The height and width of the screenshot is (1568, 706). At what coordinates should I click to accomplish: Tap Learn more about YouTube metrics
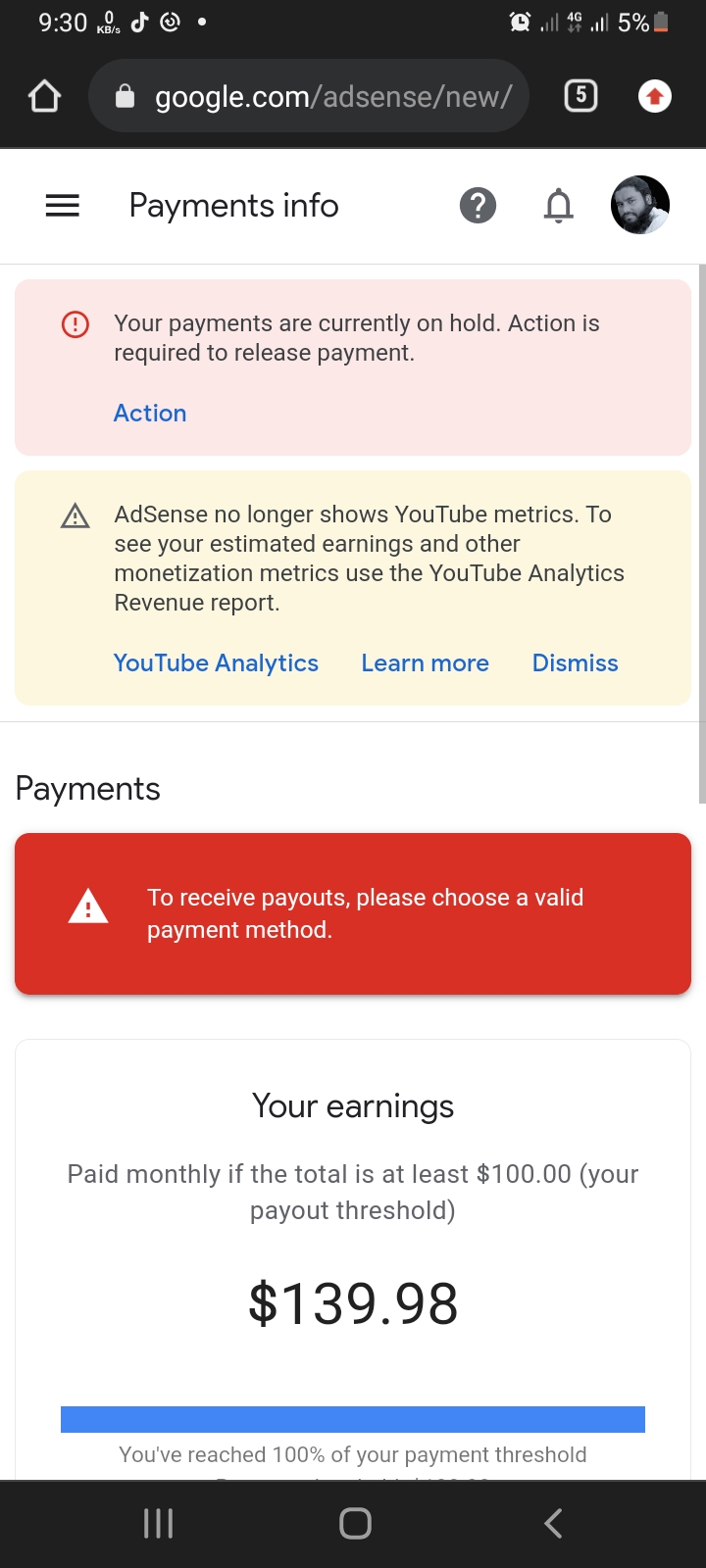[x=425, y=663]
